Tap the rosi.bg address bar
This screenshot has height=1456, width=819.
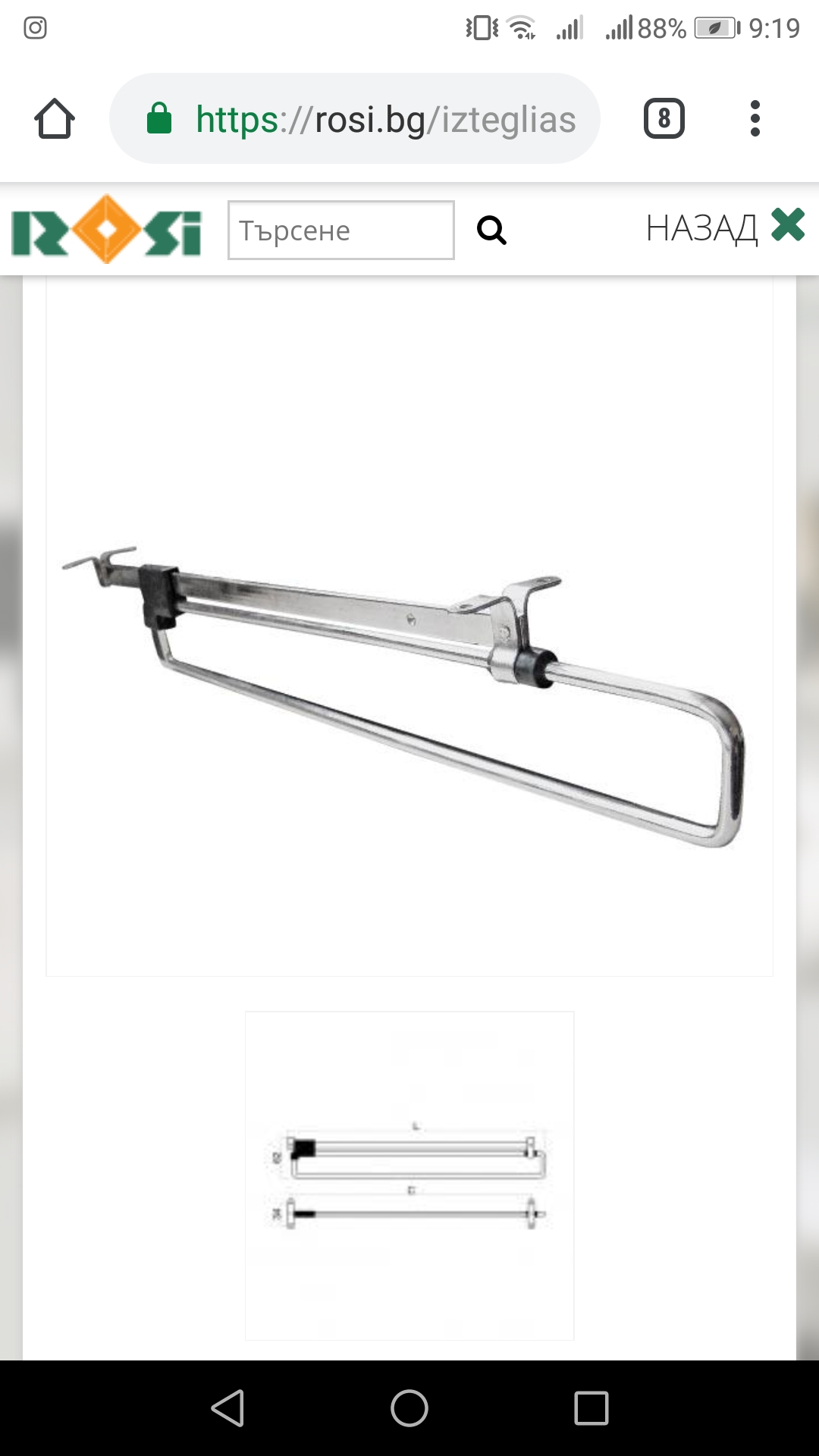point(355,119)
